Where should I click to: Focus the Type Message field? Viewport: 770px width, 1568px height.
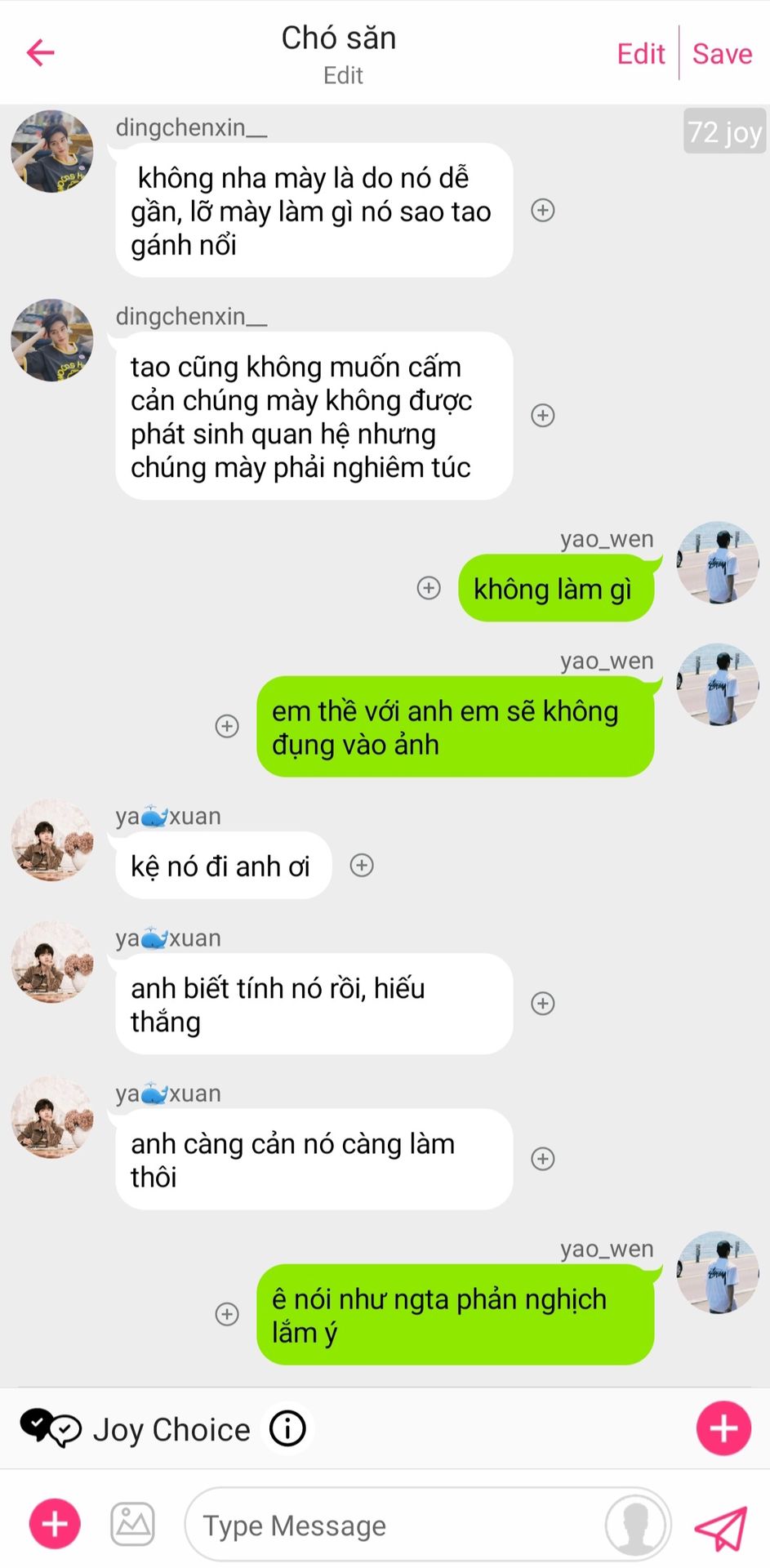pos(392,1525)
